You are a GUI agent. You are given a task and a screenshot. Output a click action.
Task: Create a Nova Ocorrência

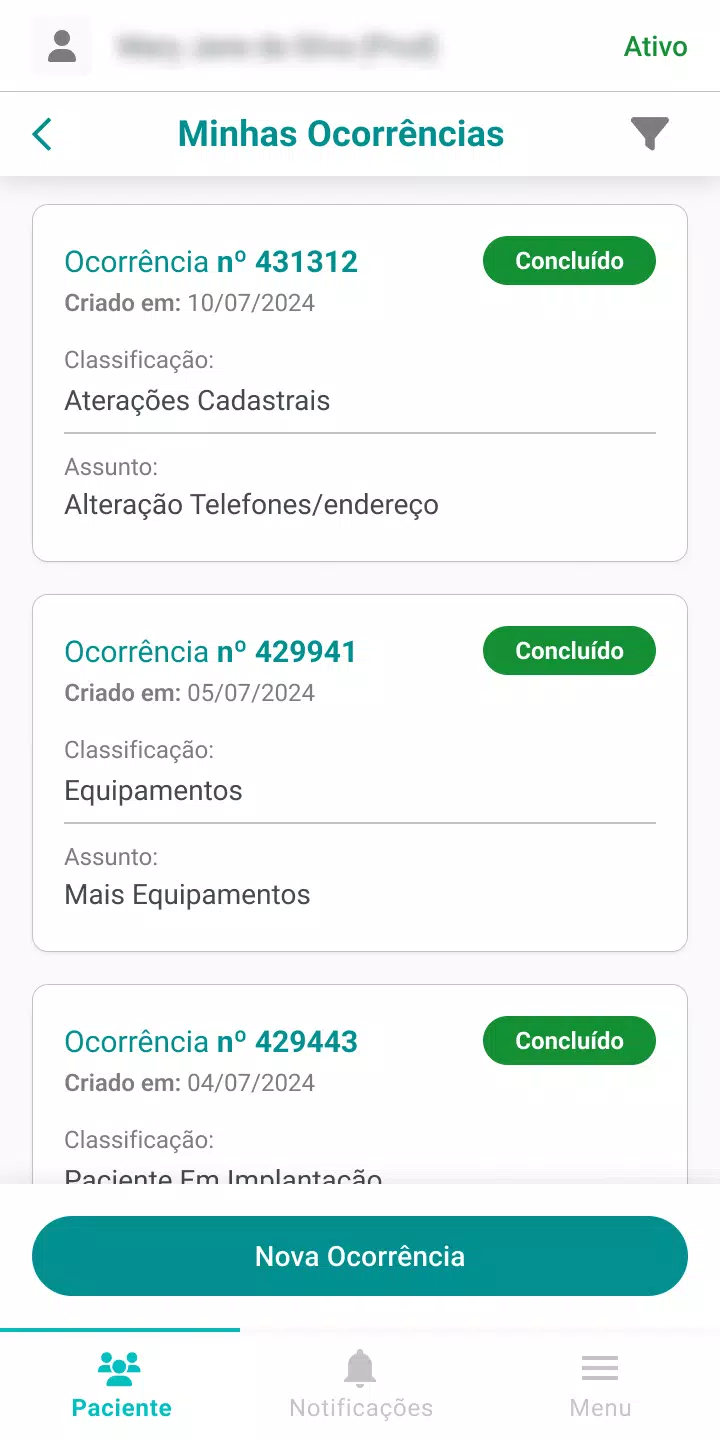click(360, 1256)
